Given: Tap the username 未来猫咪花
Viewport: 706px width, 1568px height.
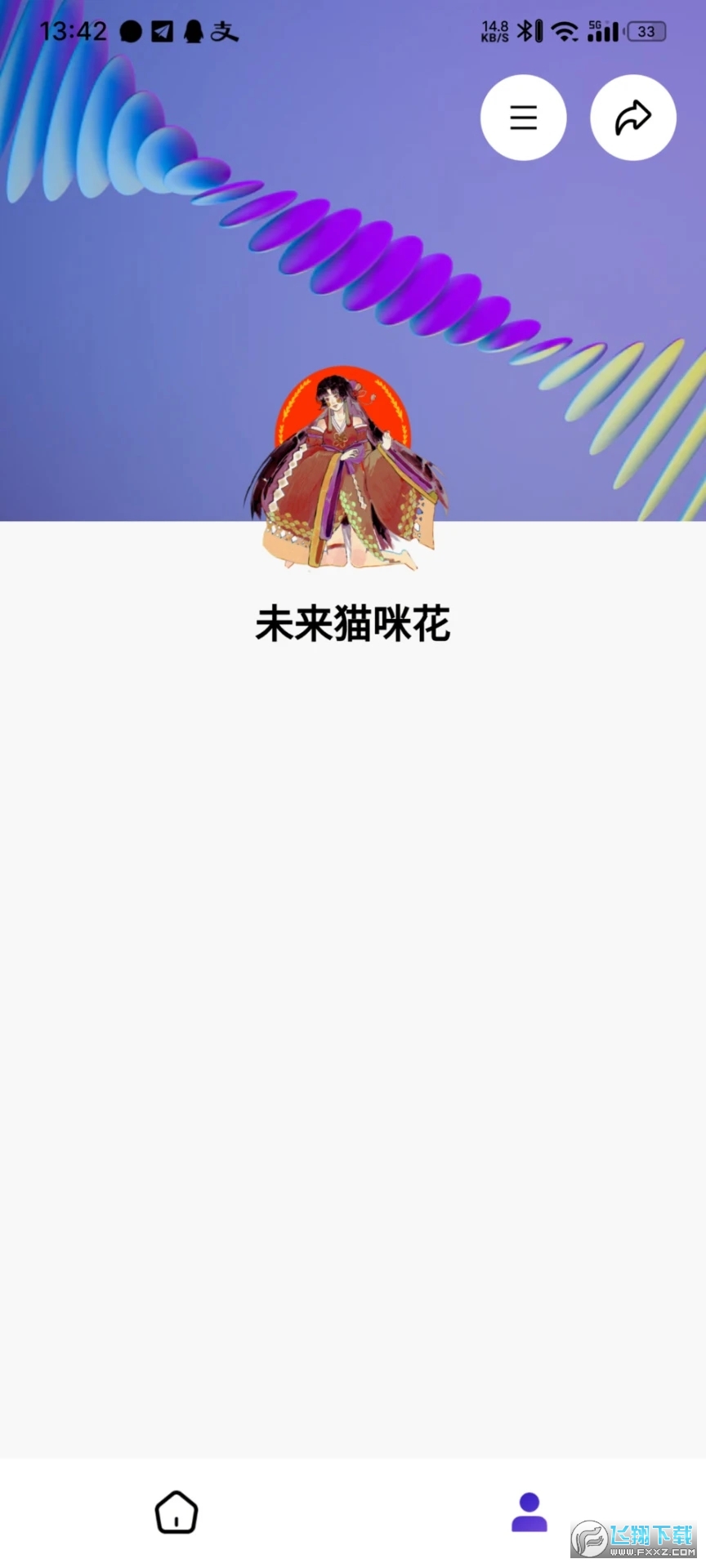Looking at the screenshot, I should [353, 623].
